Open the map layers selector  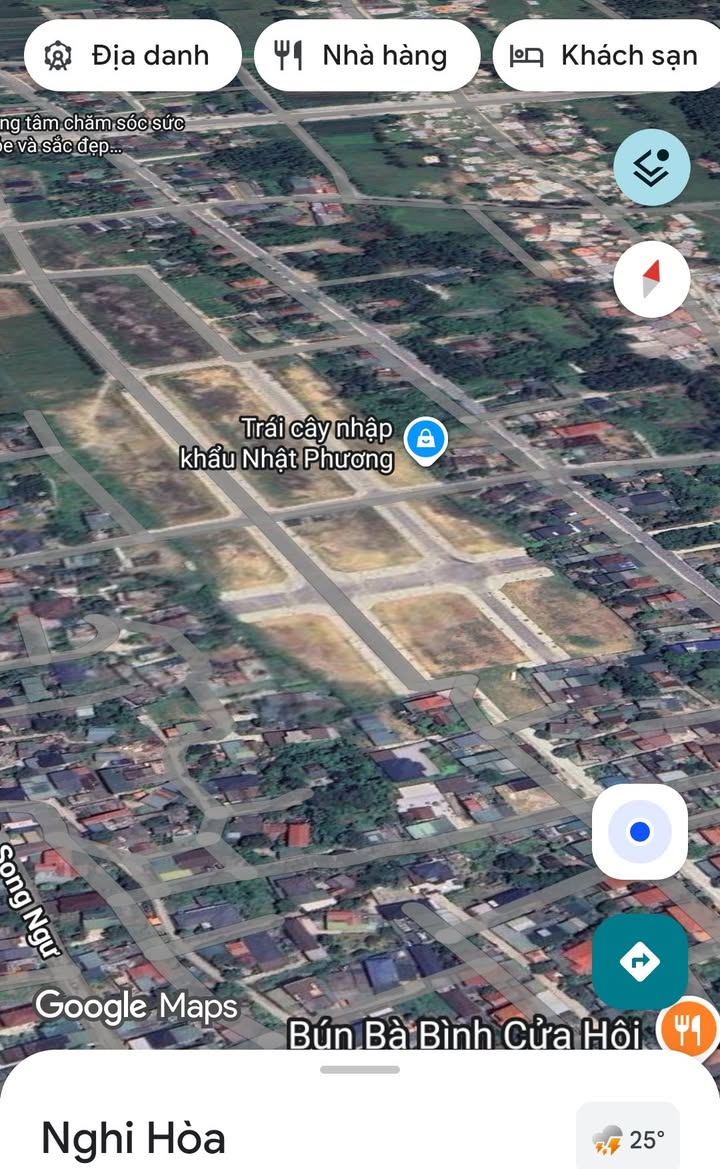pyautogui.click(x=652, y=167)
